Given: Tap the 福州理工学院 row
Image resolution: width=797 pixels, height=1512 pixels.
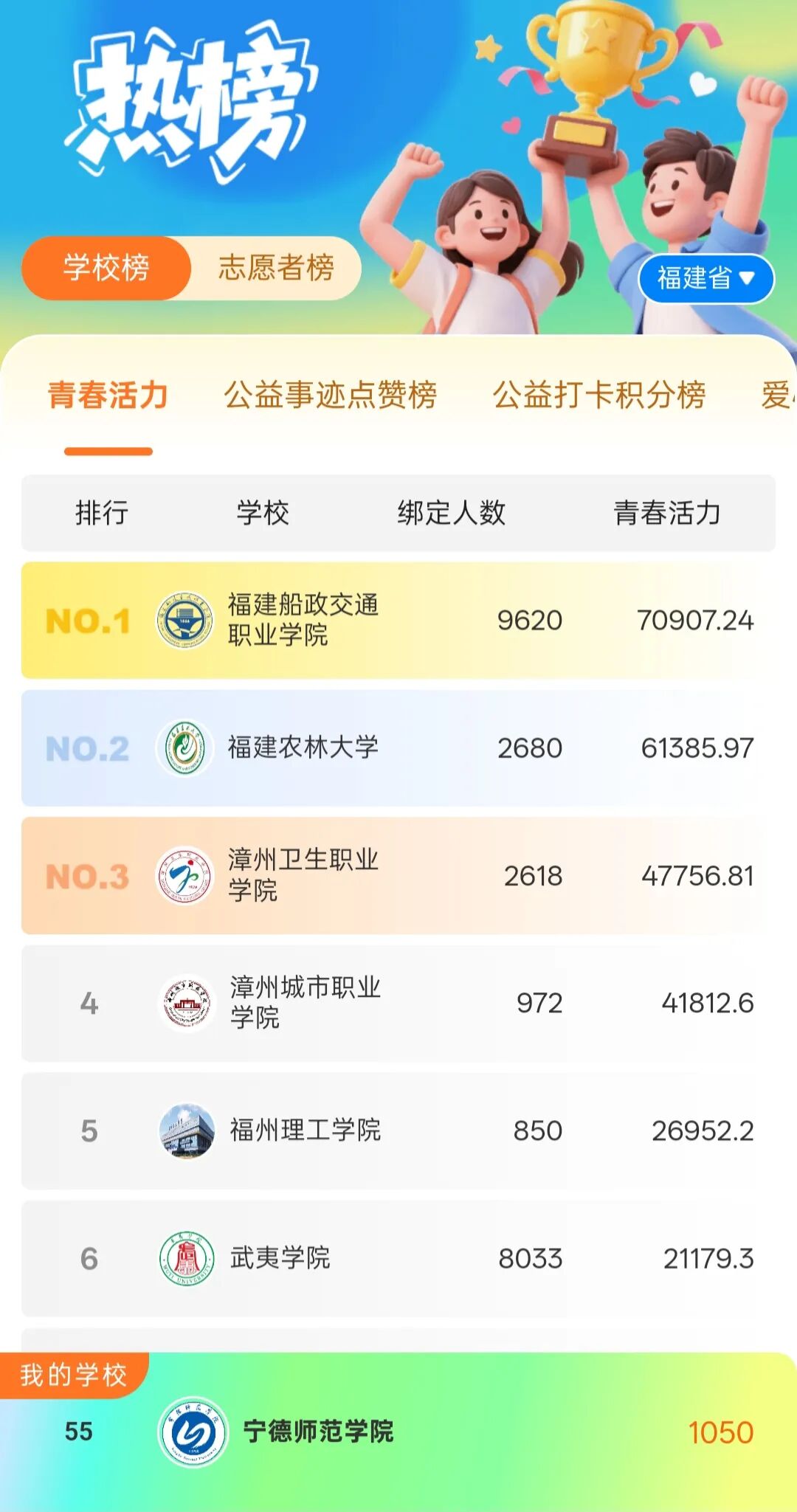Looking at the screenshot, I should coord(398,1130).
